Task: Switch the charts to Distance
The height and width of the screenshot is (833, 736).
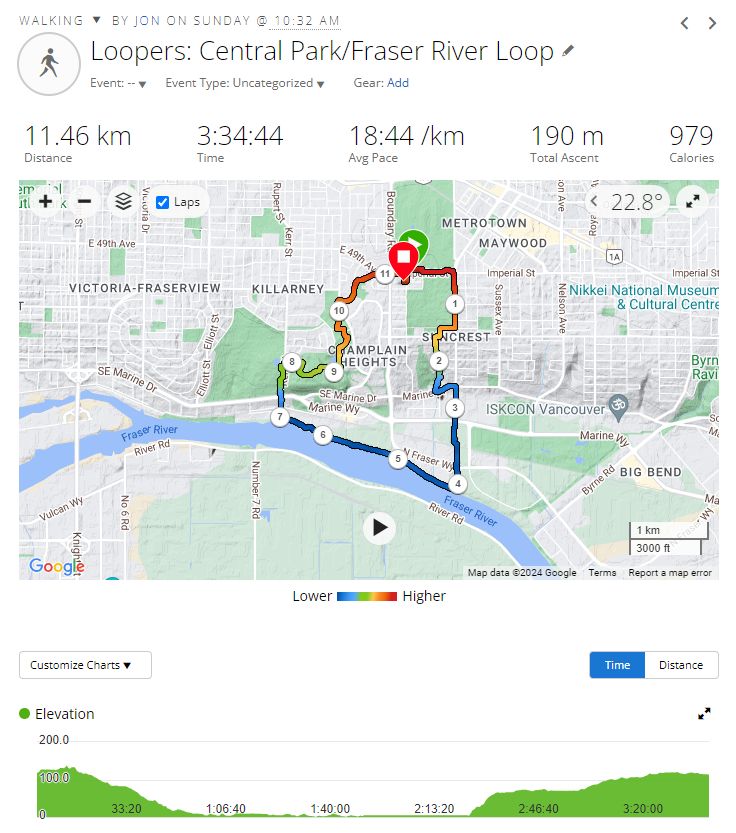Action: (x=680, y=665)
